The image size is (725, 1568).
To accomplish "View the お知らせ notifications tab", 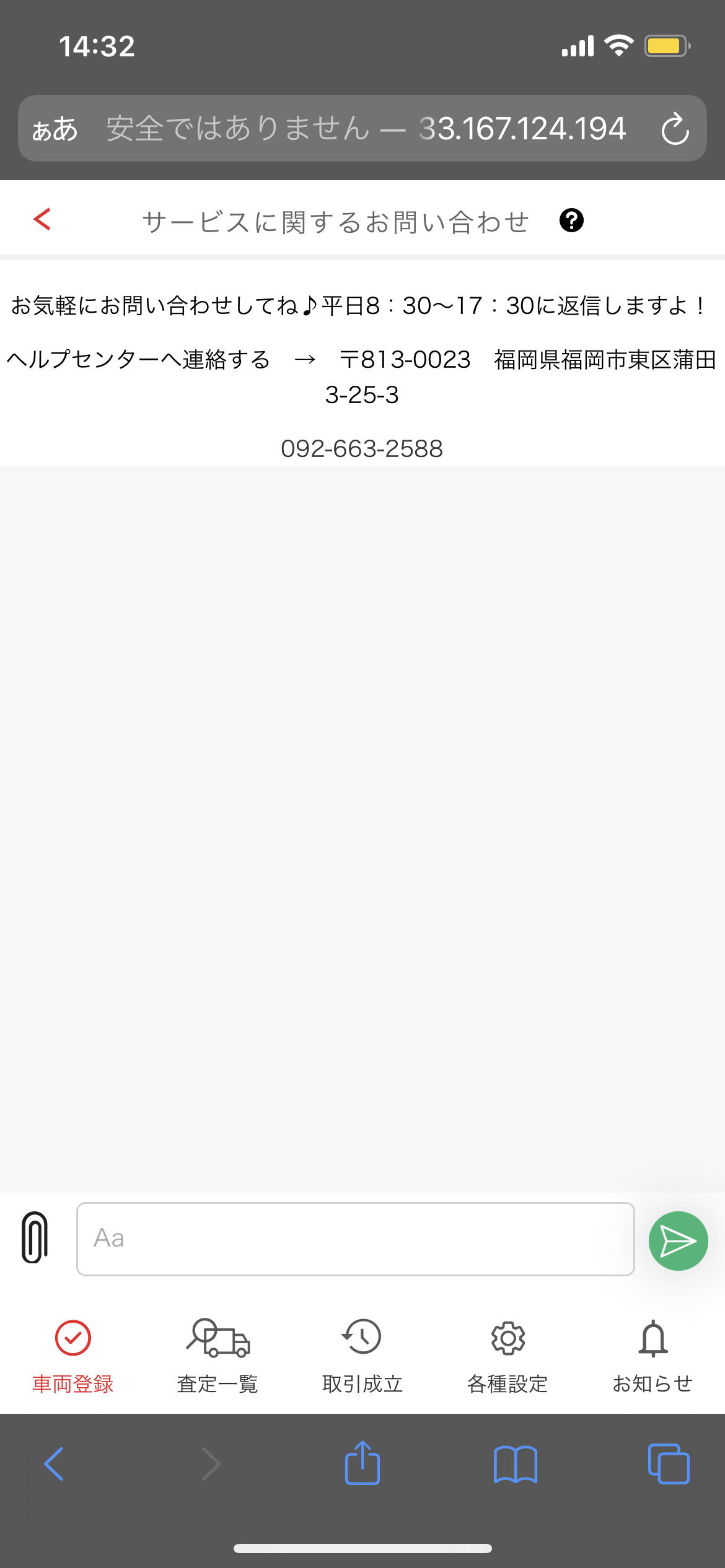I will 652,1357.
